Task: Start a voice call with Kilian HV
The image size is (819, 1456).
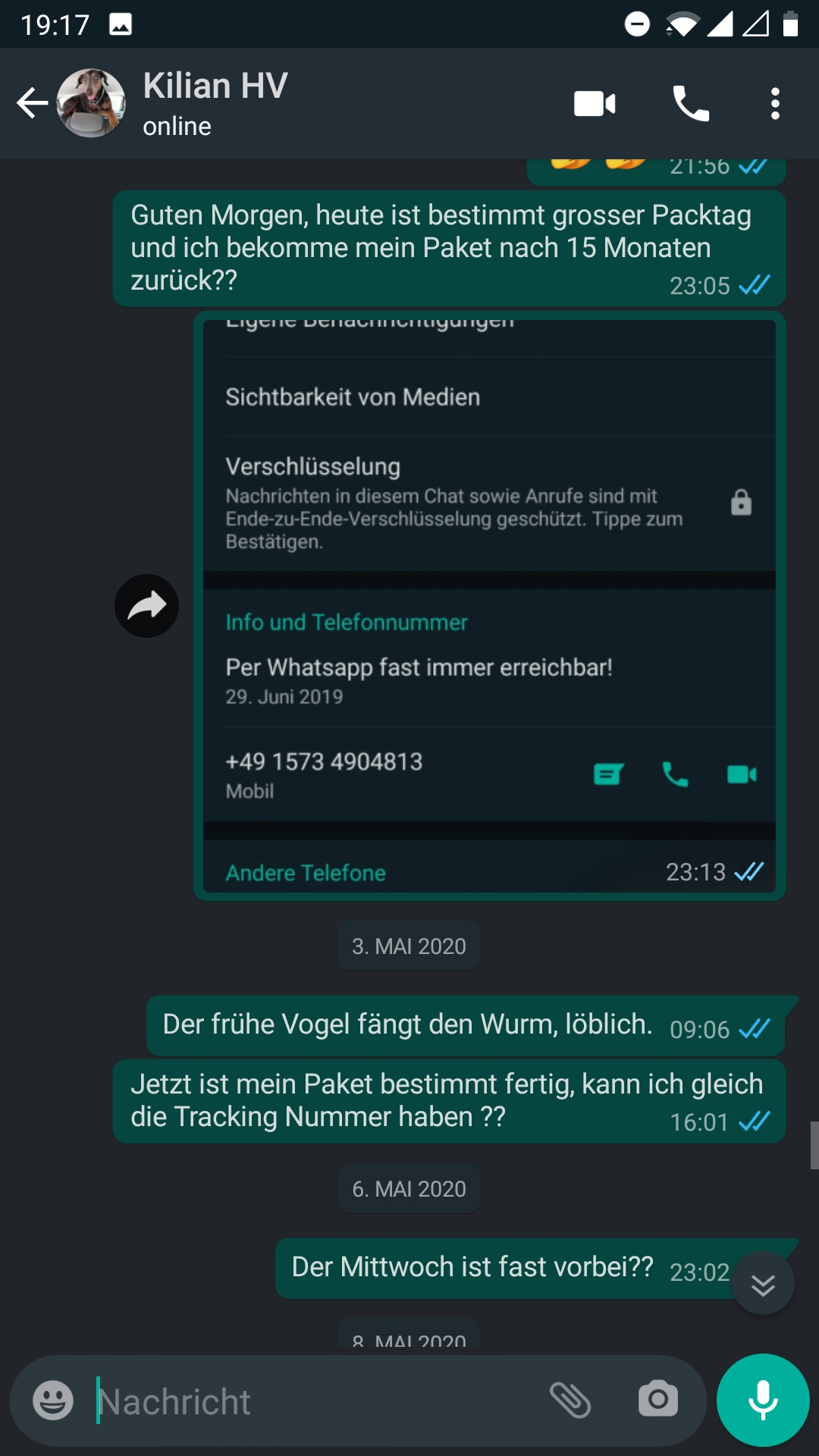Action: (691, 103)
